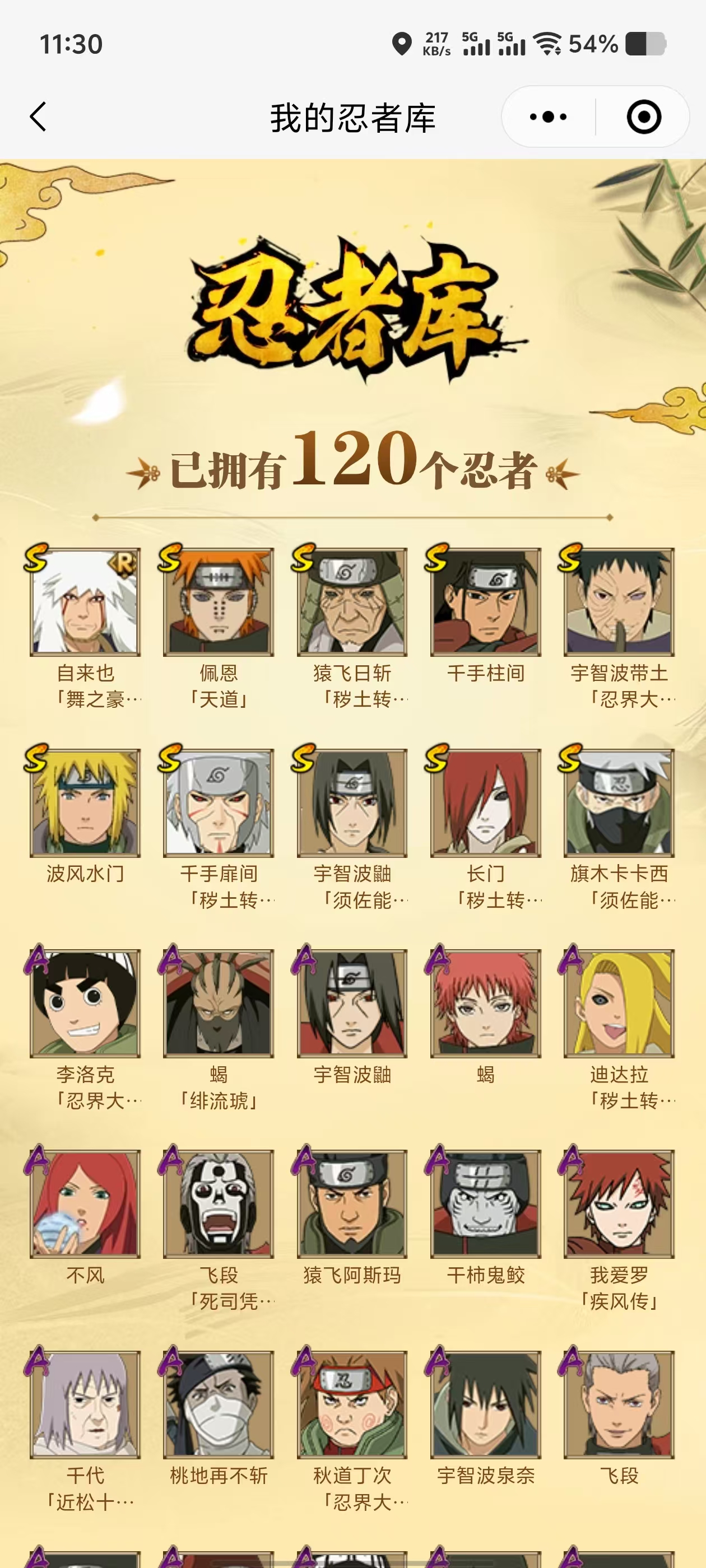The width and height of the screenshot is (706, 1568).
Task: Select ninja 佩恩「天道」
Action: tap(218, 601)
